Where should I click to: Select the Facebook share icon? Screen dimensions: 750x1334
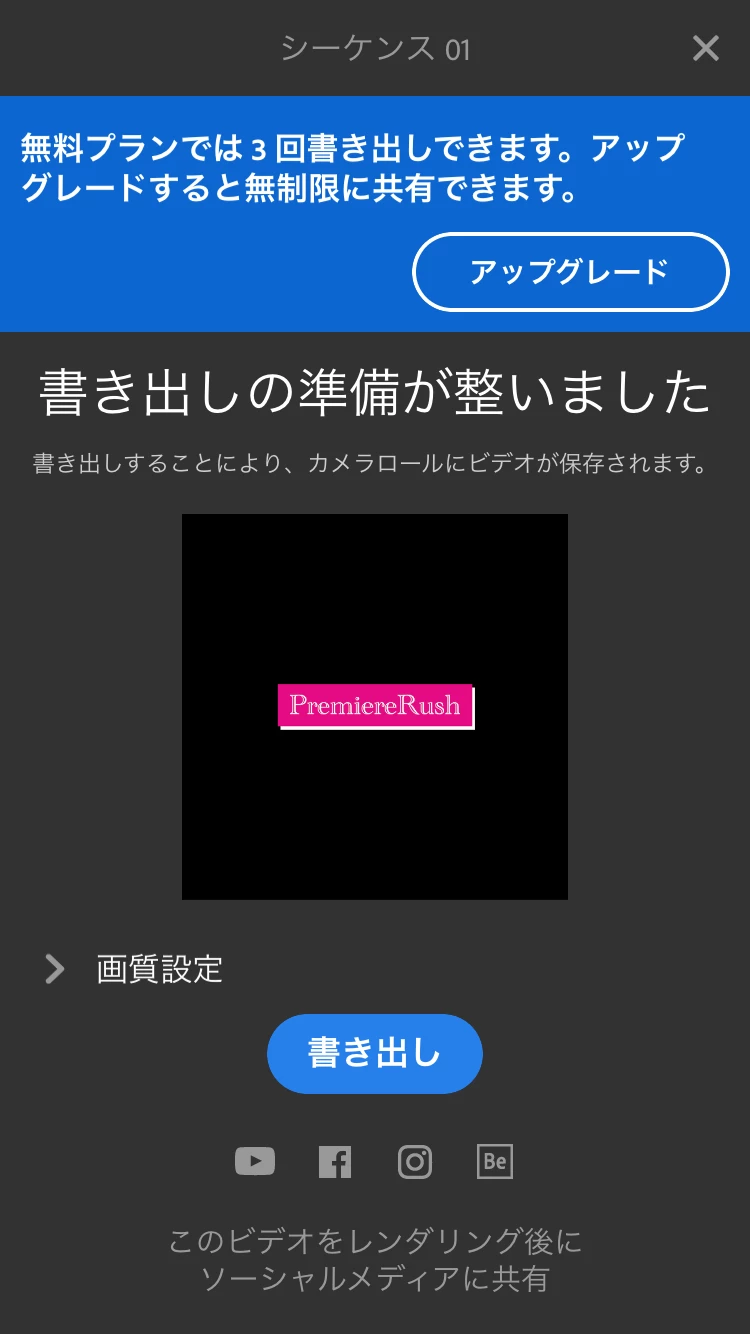pyautogui.click(x=335, y=1161)
